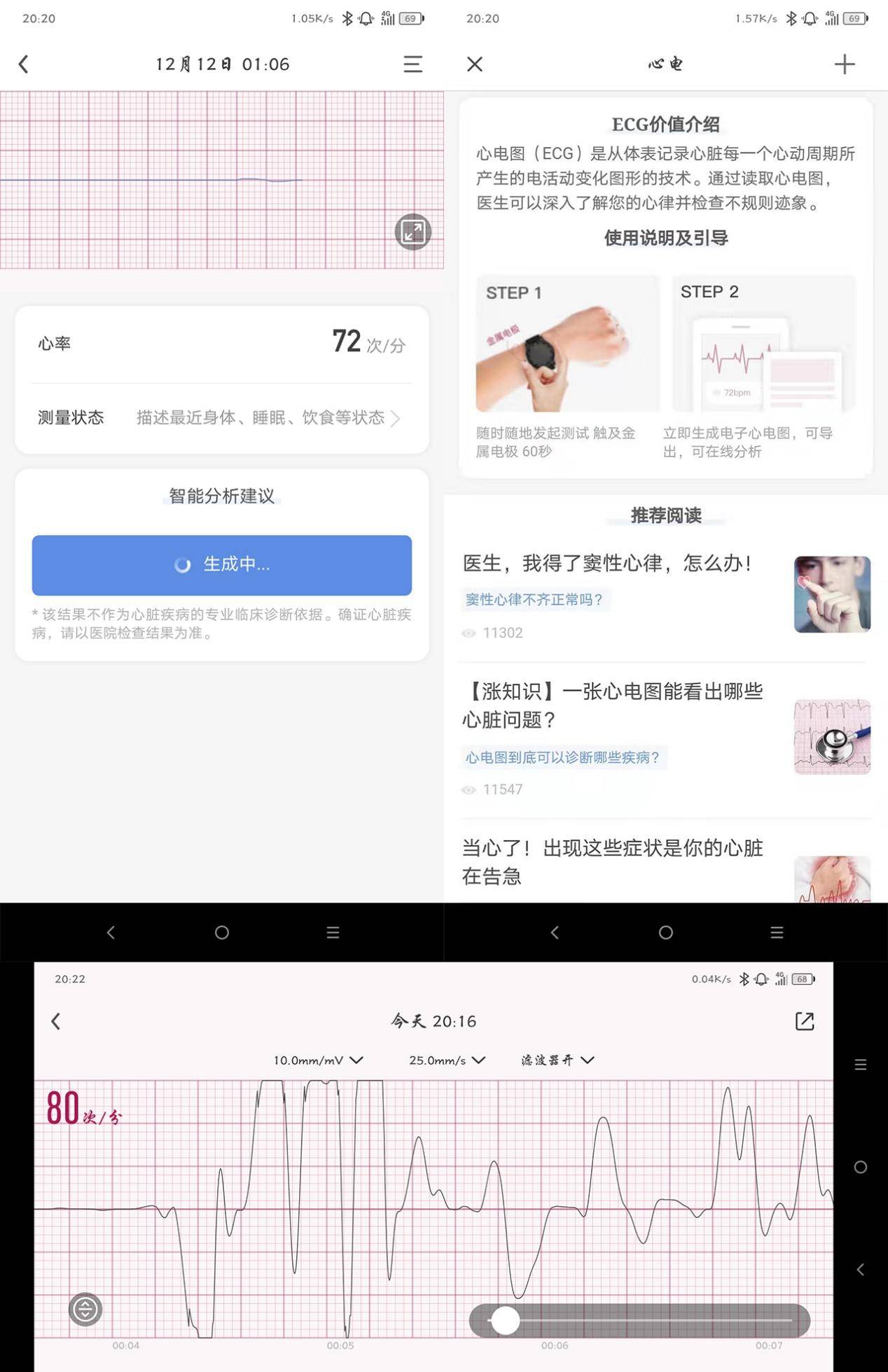Open the 10.0mm/mV gain dropdown
The image size is (888, 1372).
pyautogui.click(x=319, y=1060)
